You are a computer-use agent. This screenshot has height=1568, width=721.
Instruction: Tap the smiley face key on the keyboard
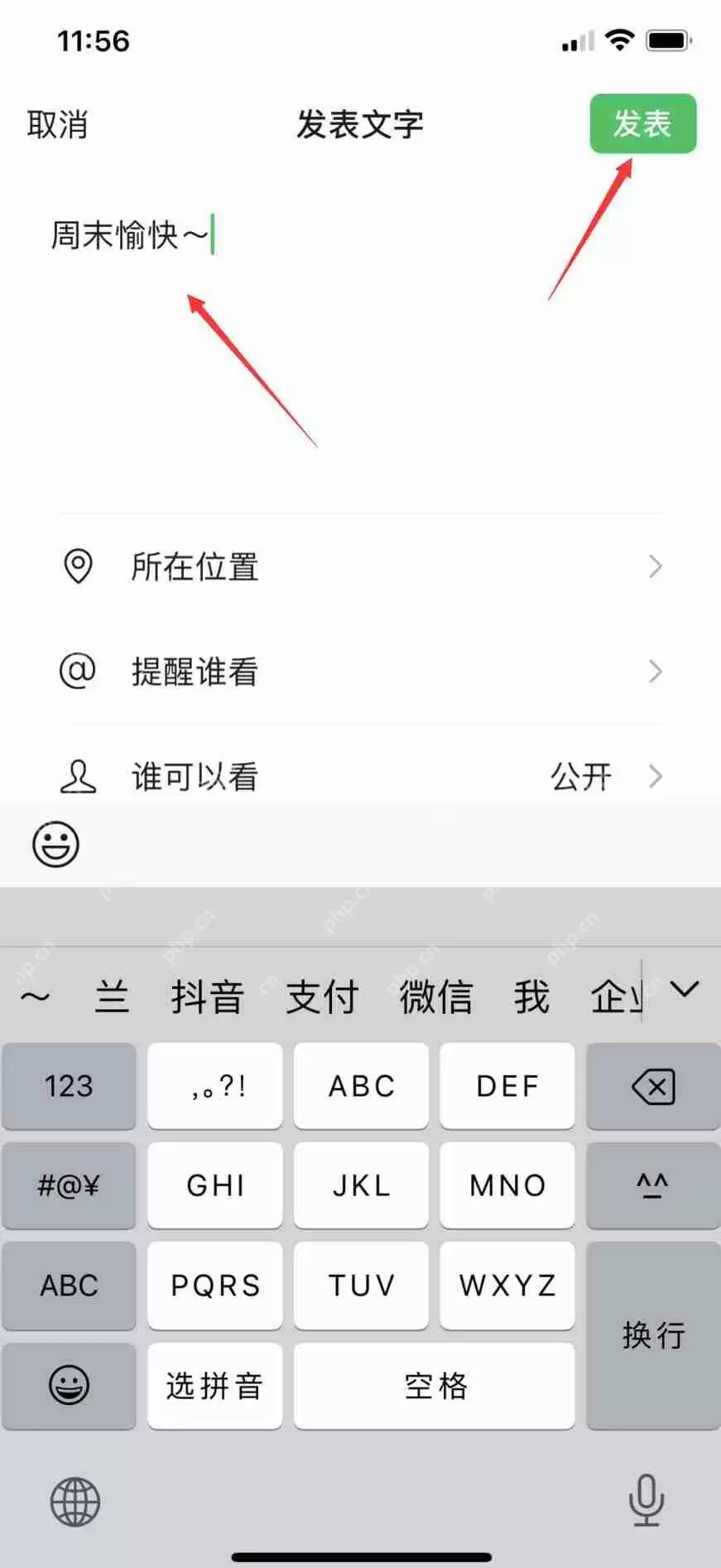[x=69, y=1386]
